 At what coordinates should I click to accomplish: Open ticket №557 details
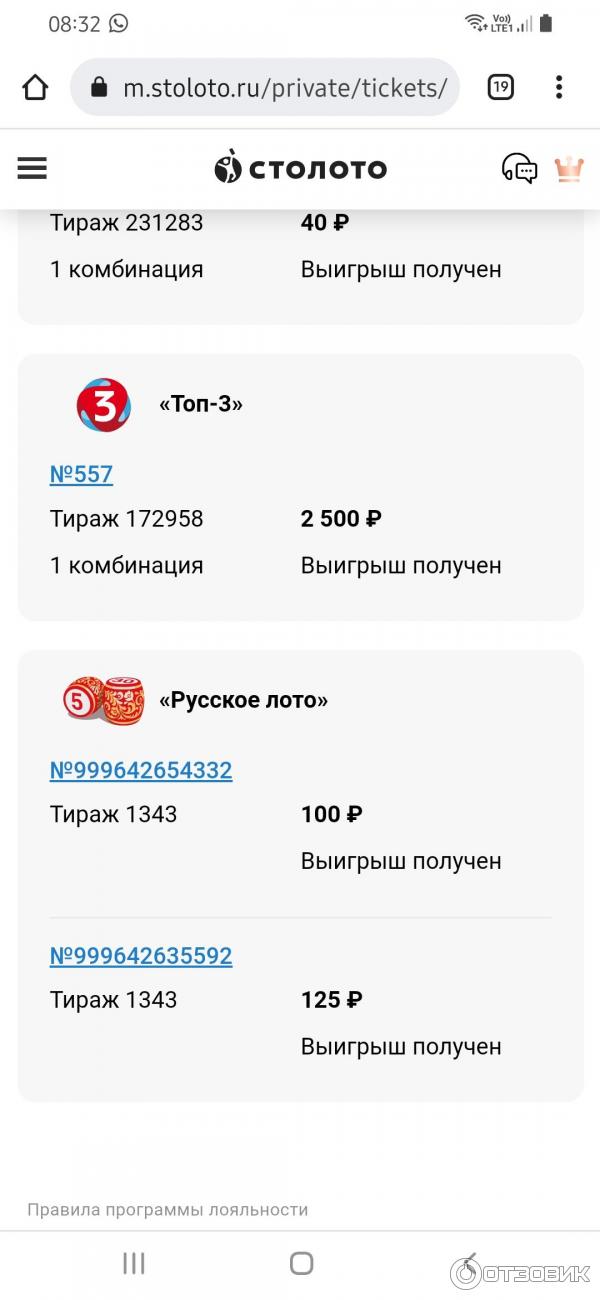tap(81, 474)
